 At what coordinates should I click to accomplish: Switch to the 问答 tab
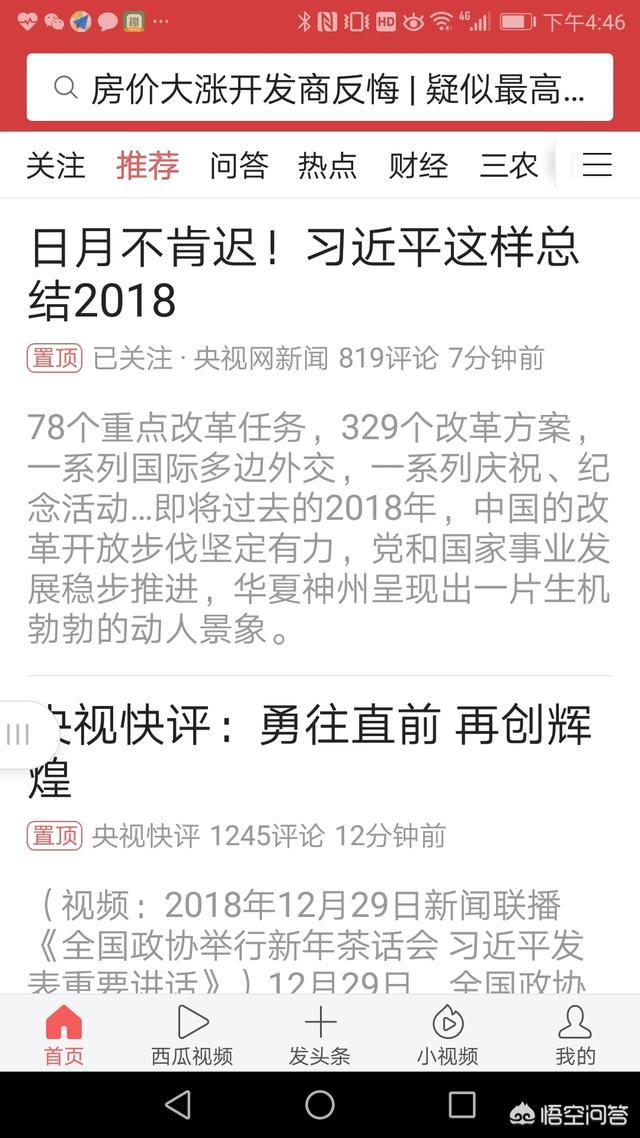[239, 165]
